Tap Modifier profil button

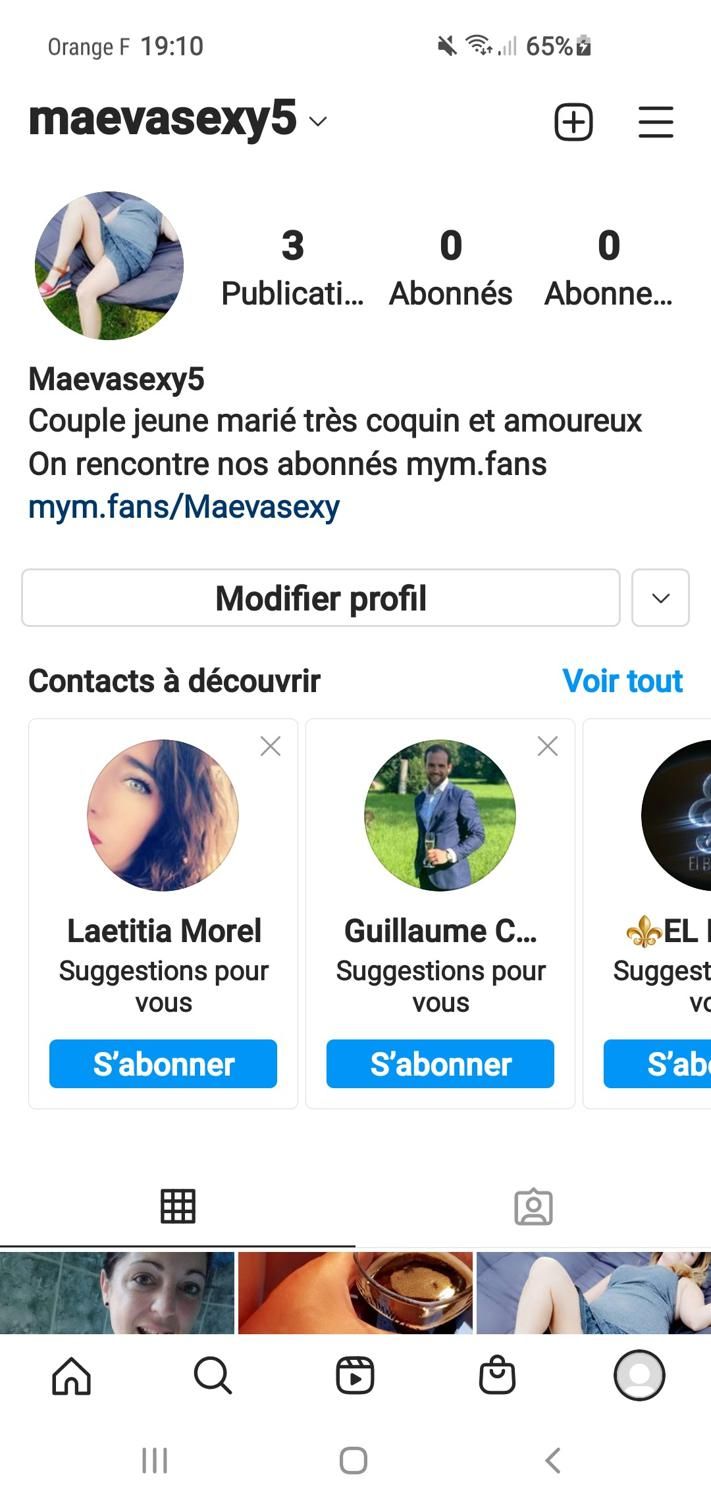point(320,598)
